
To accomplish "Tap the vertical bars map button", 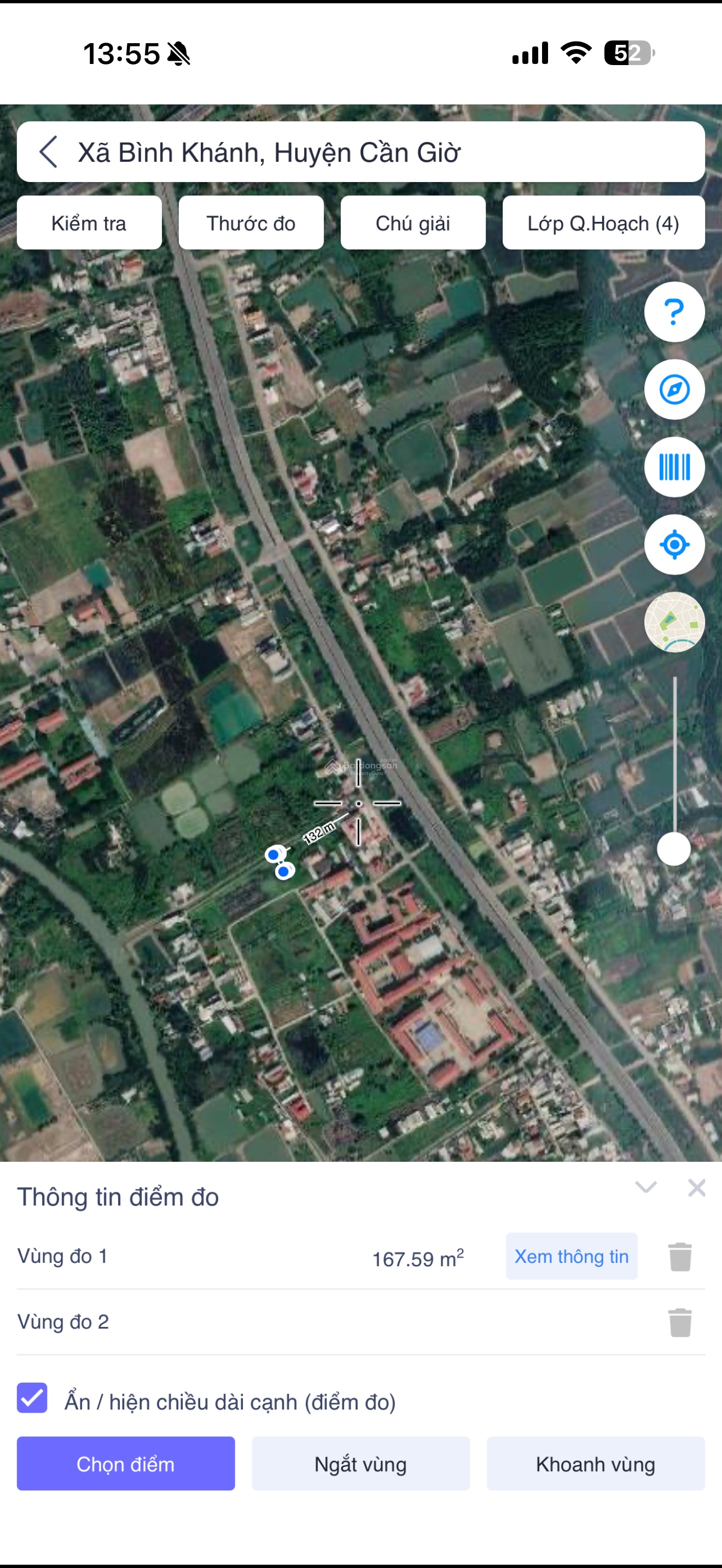I will [x=674, y=467].
